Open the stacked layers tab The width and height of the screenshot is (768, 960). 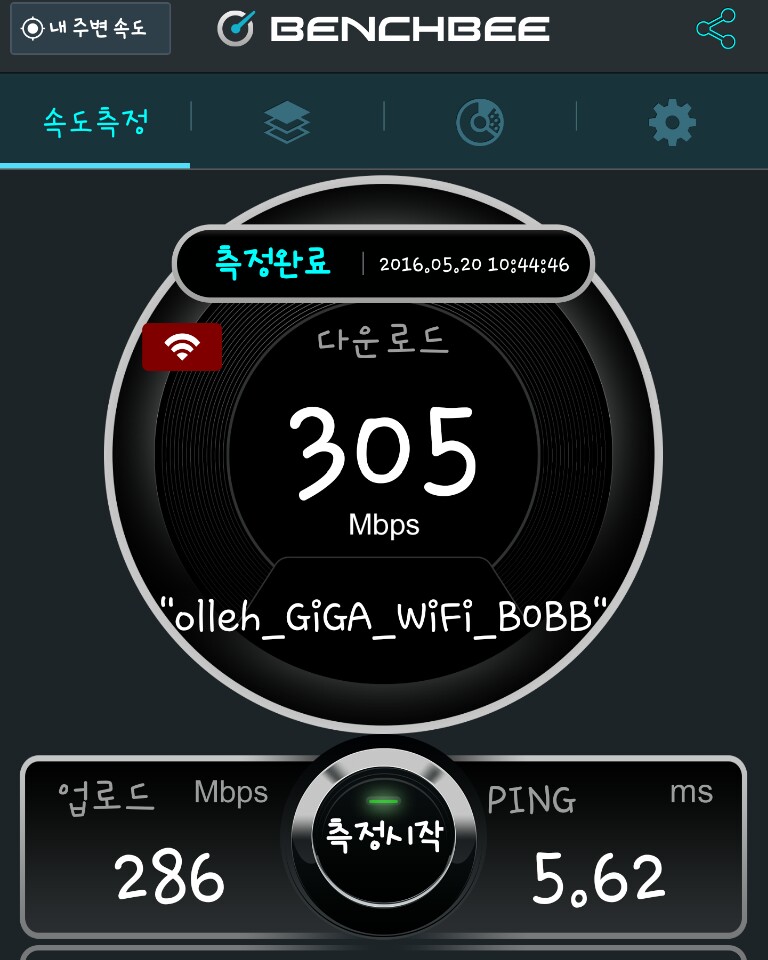click(287, 123)
